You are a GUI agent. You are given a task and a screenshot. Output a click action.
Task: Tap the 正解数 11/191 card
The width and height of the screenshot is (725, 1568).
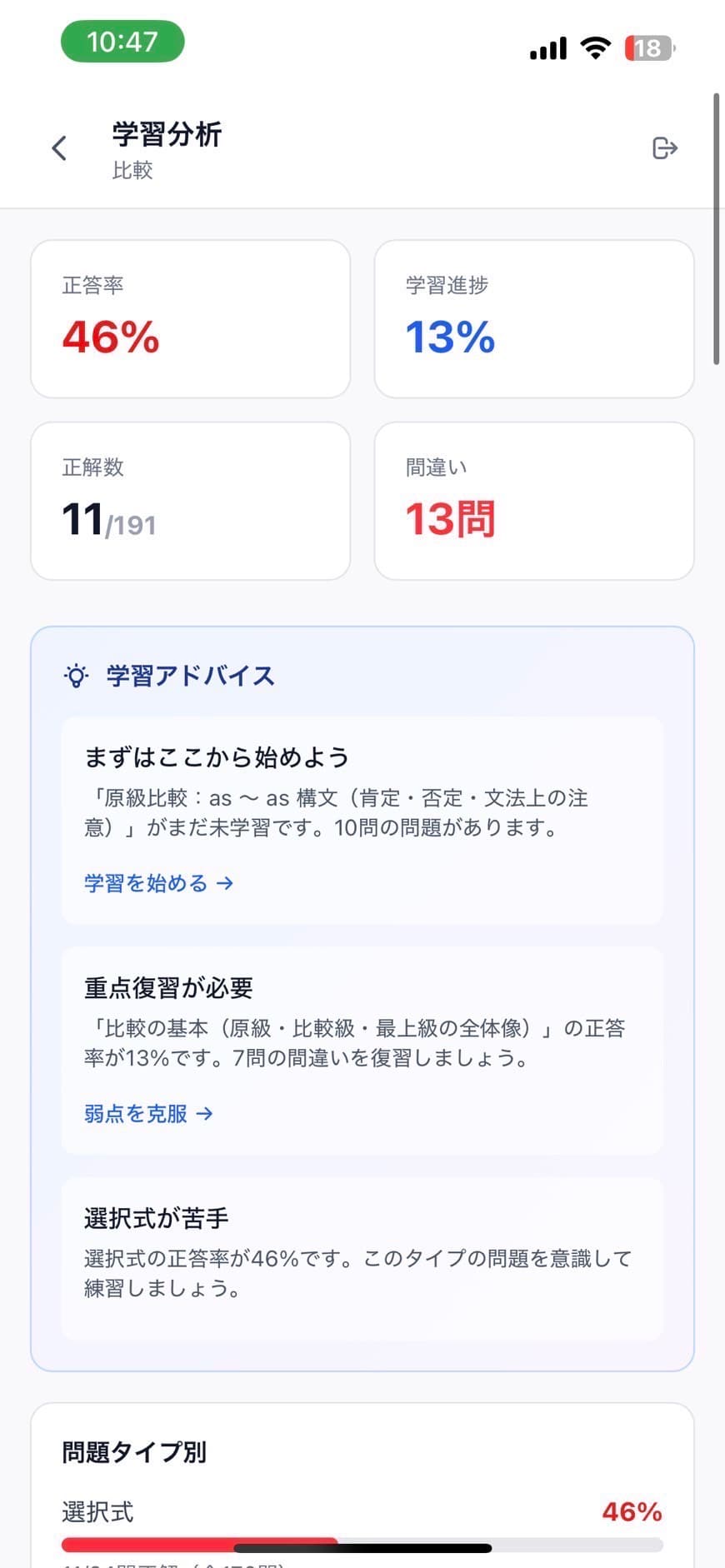click(190, 499)
